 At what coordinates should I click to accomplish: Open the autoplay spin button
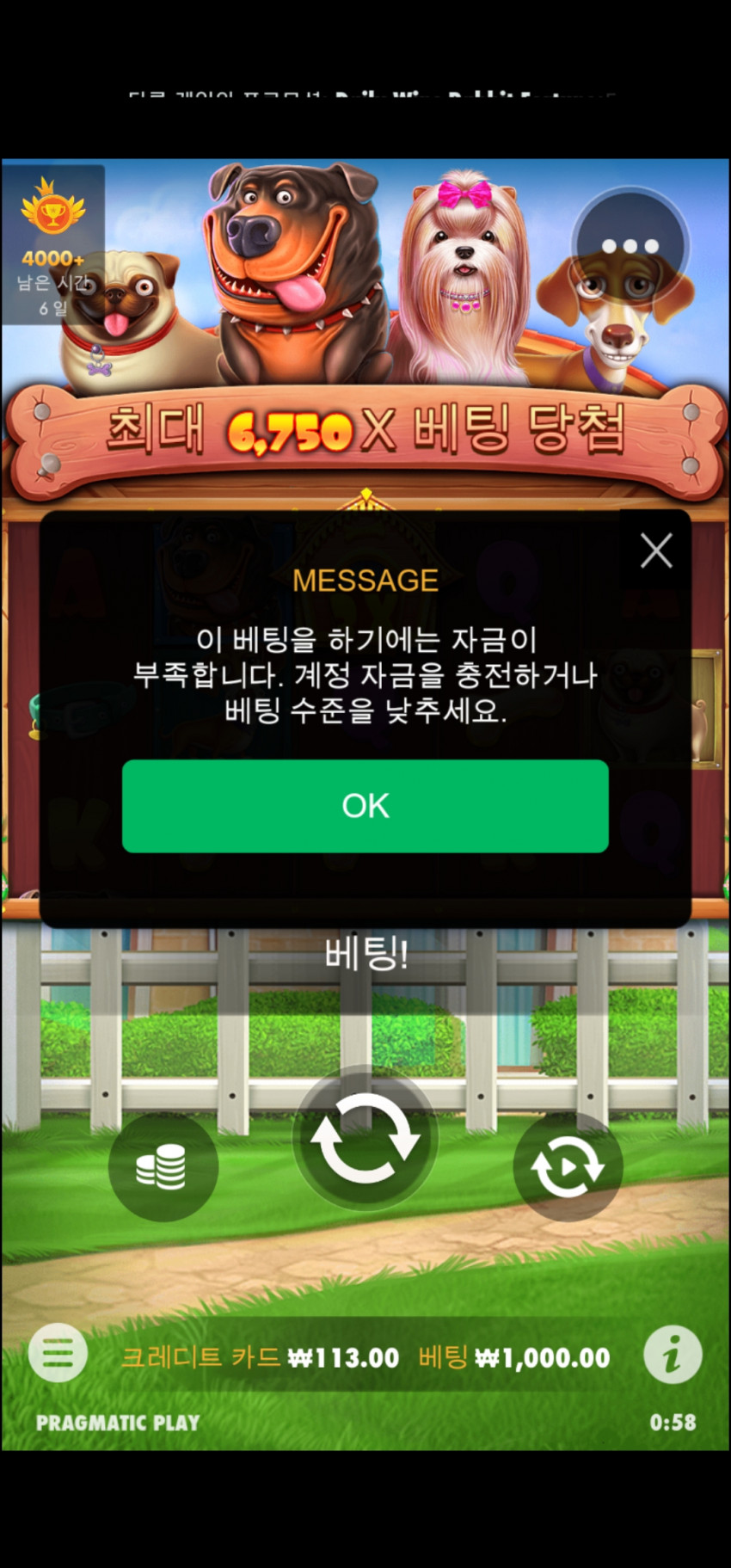(x=568, y=1166)
